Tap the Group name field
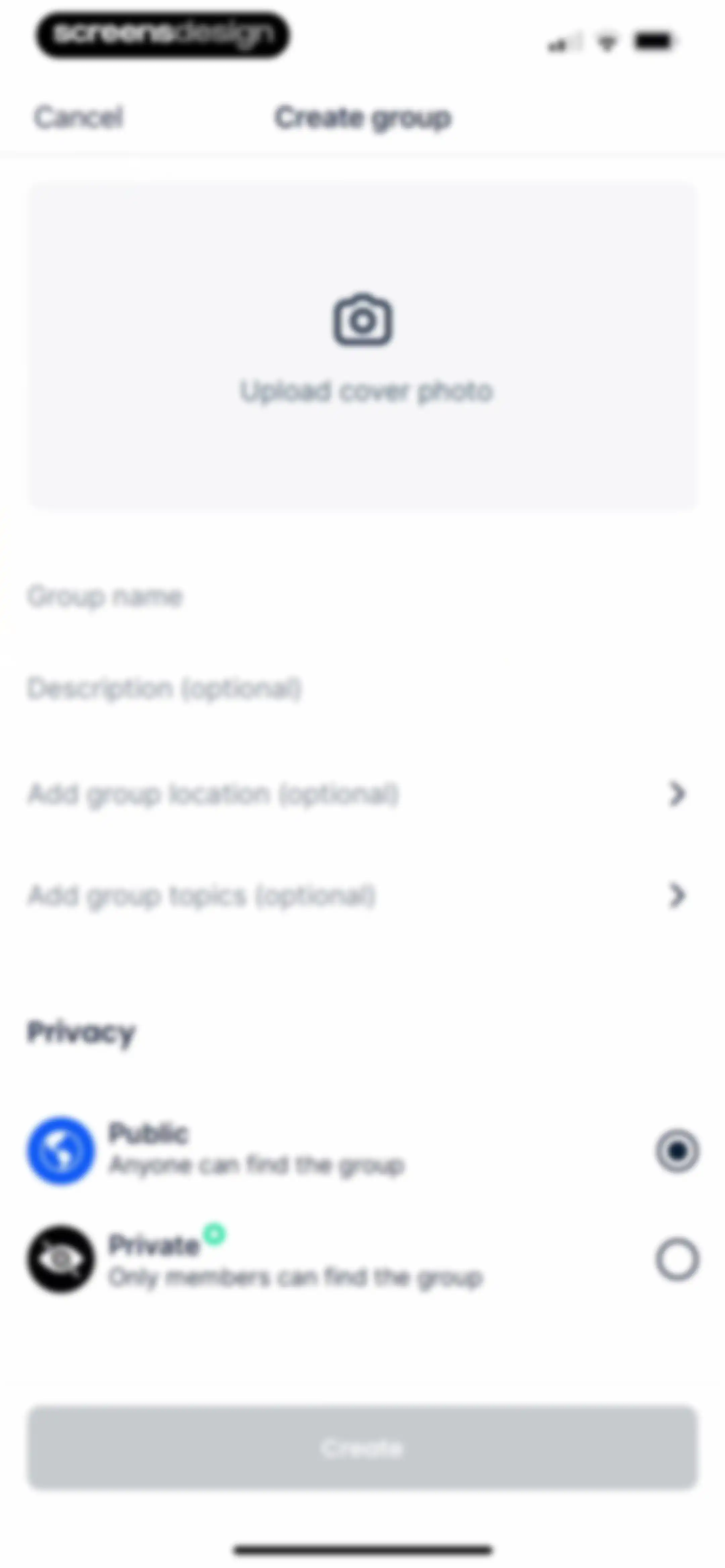Image resolution: width=725 pixels, height=1568 pixels. click(x=363, y=596)
